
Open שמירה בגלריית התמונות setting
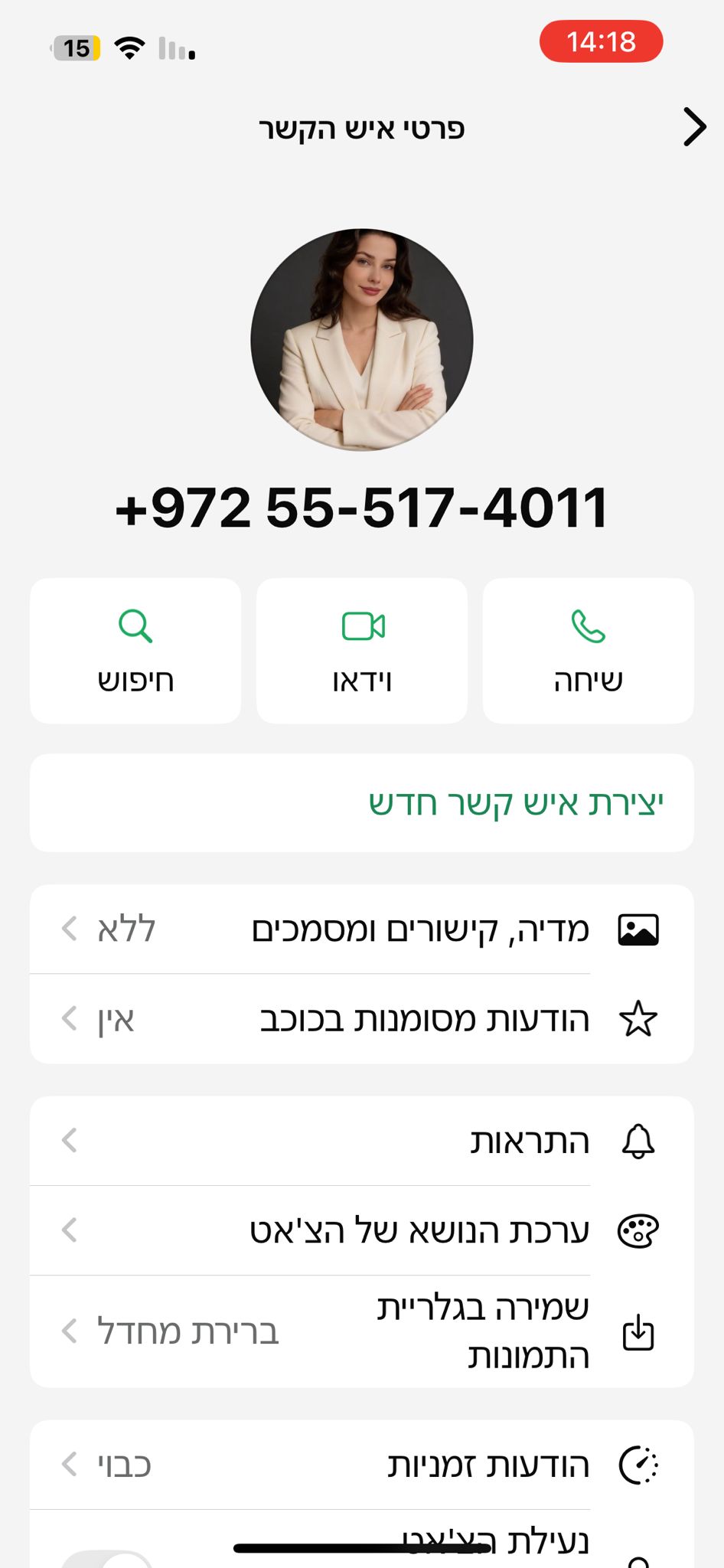tap(362, 1331)
